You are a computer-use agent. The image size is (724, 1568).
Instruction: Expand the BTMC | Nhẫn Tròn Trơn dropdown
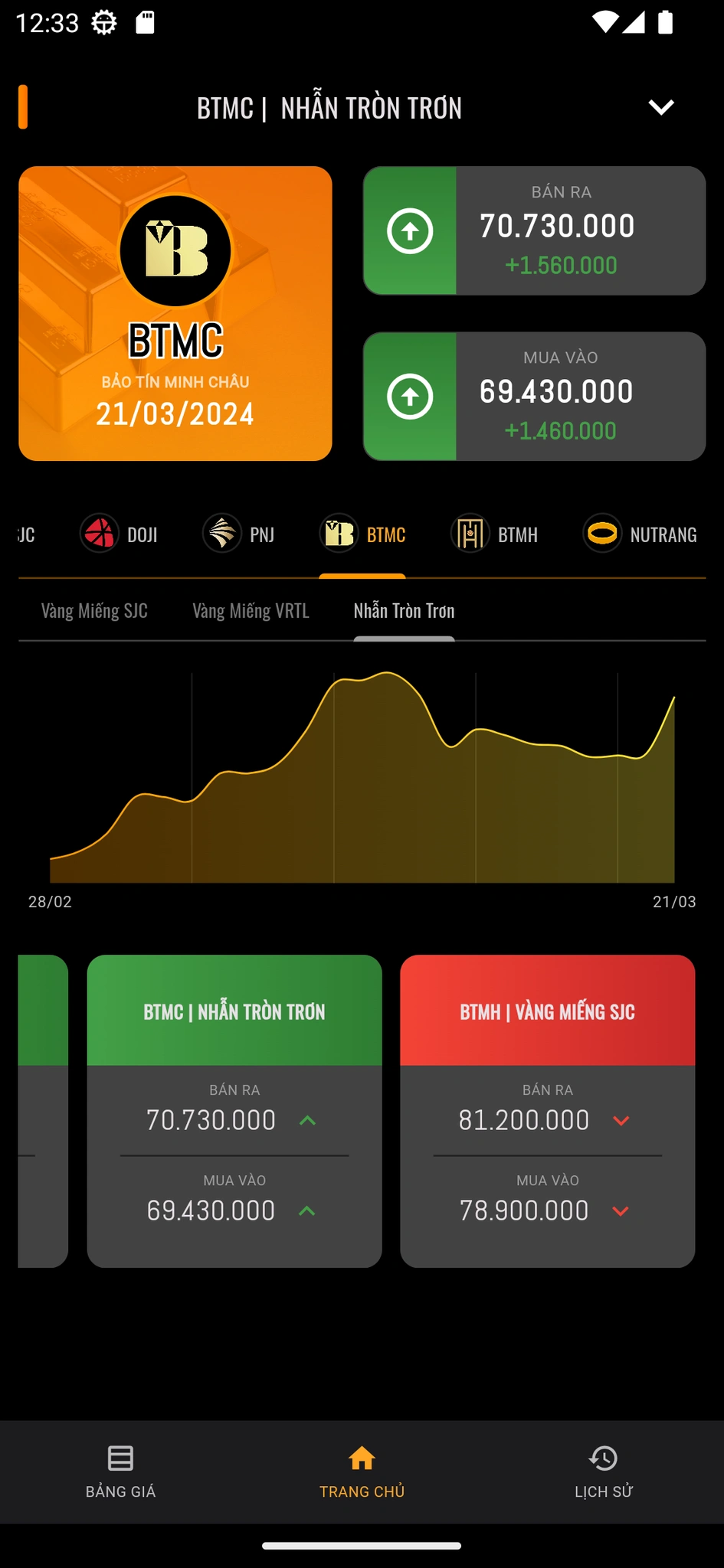[x=660, y=107]
